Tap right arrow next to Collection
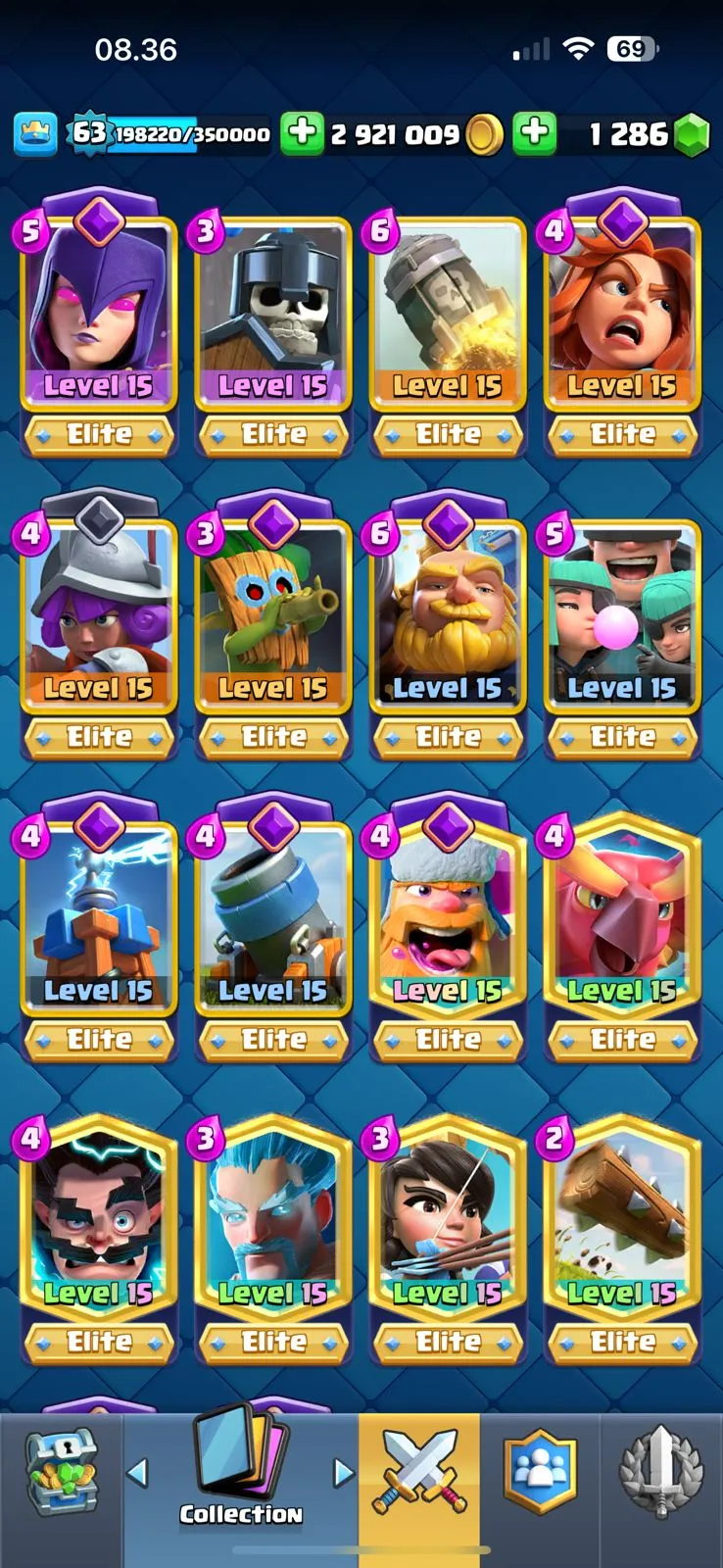The height and width of the screenshot is (1568, 723). [x=343, y=1471]
